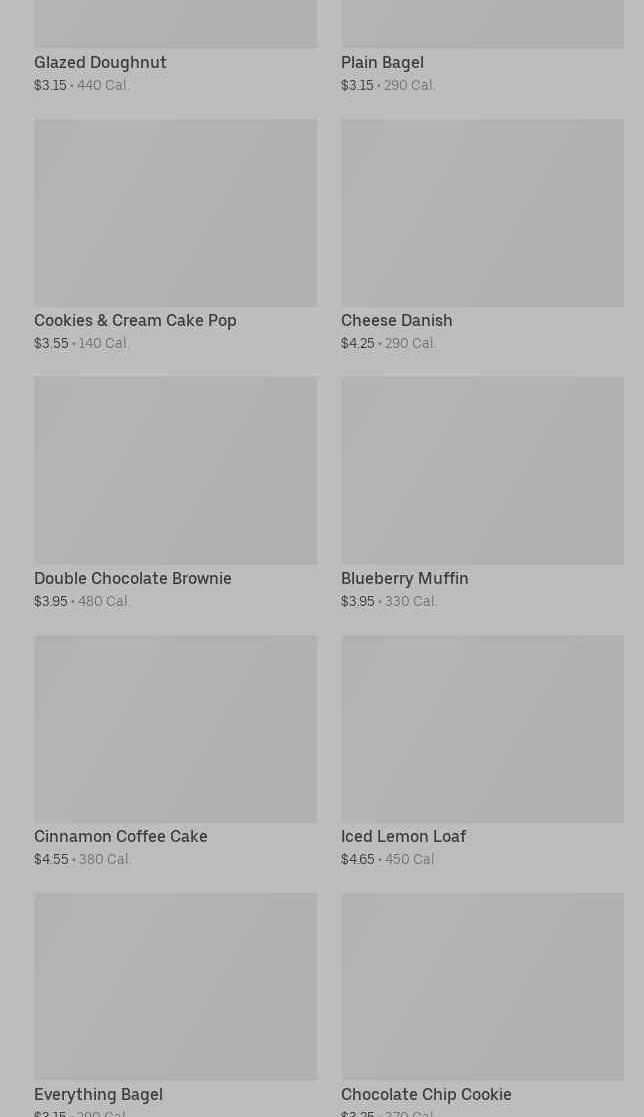The width and height of the screenshot is (644, 1117).
Task: Select the Blueberry Muffin card
Action: pyautogui.click(x=482, y=493)
